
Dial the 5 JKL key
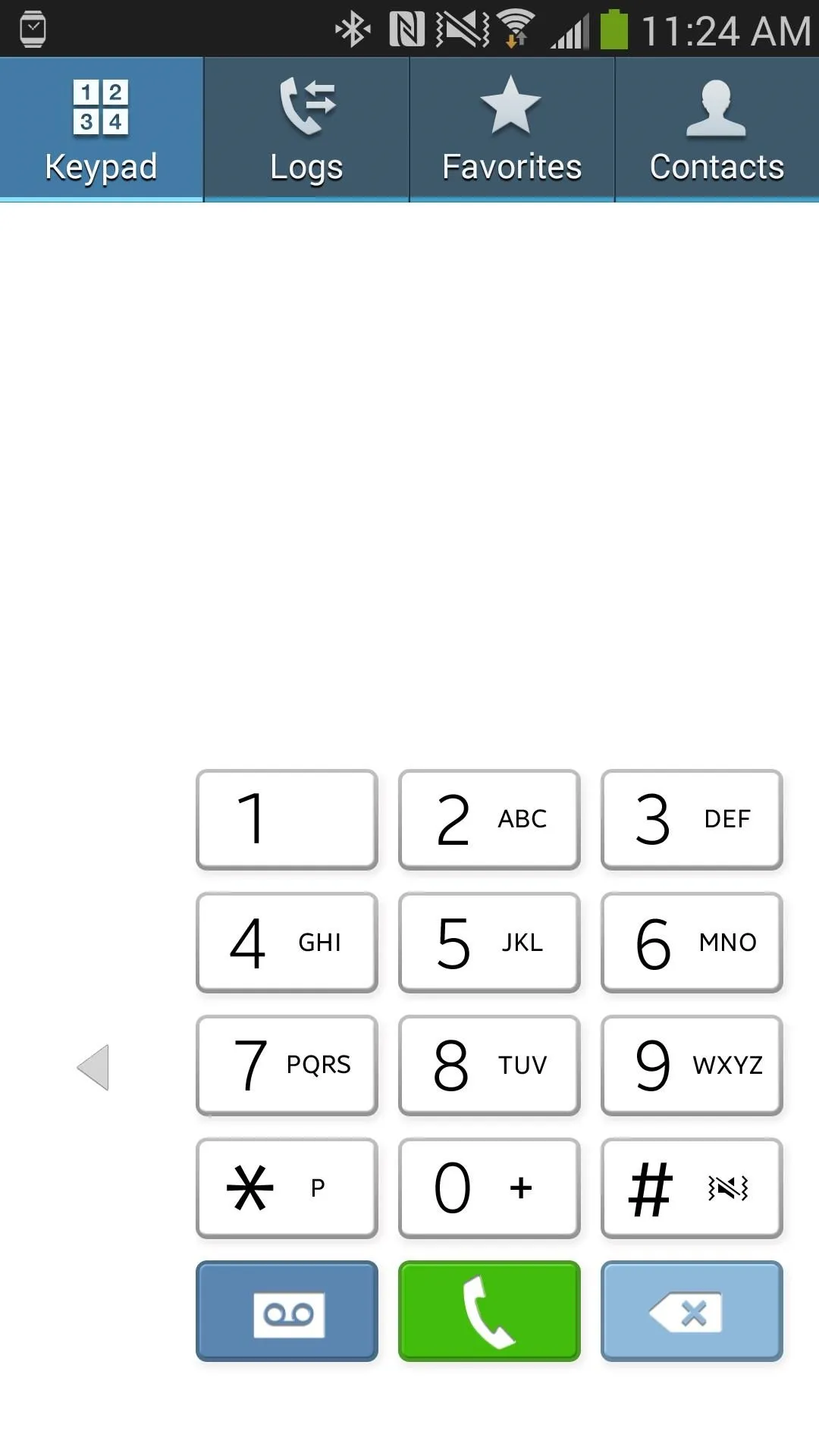(x=489, y=943)
